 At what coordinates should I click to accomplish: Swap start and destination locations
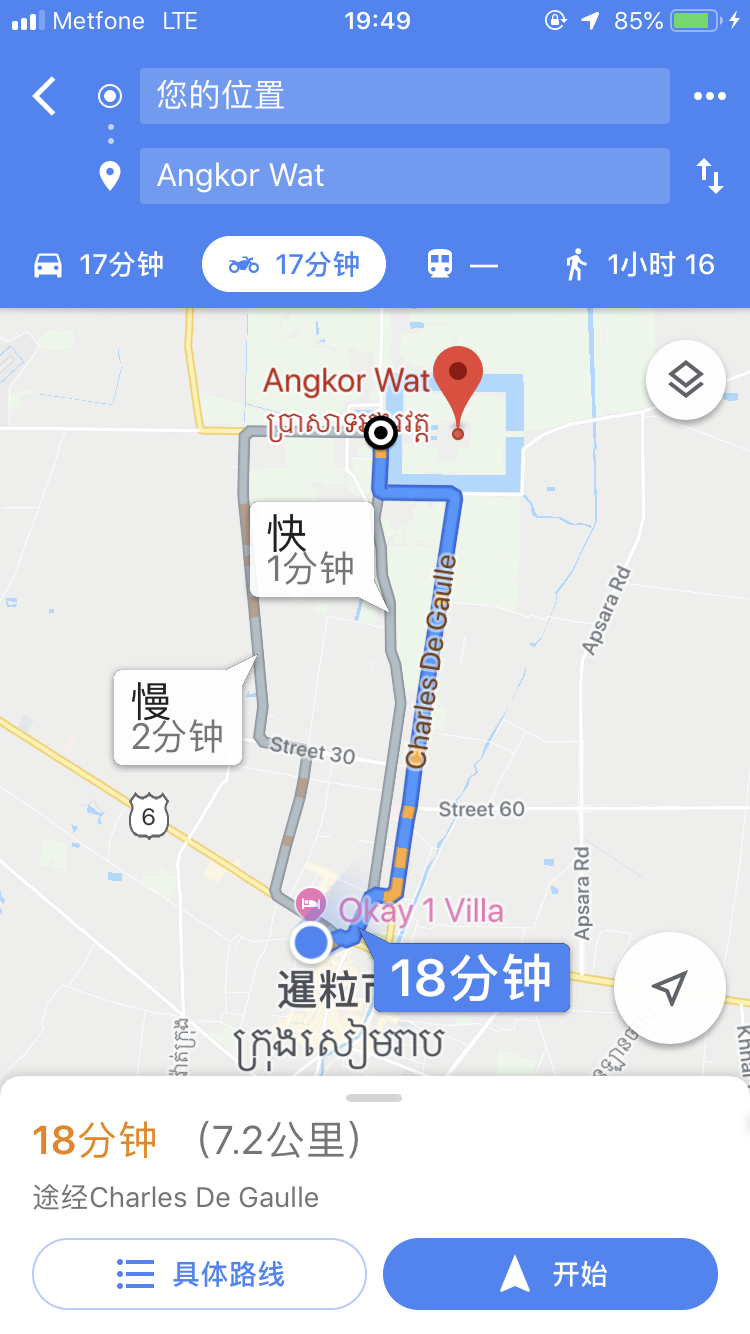pos(709,176)
